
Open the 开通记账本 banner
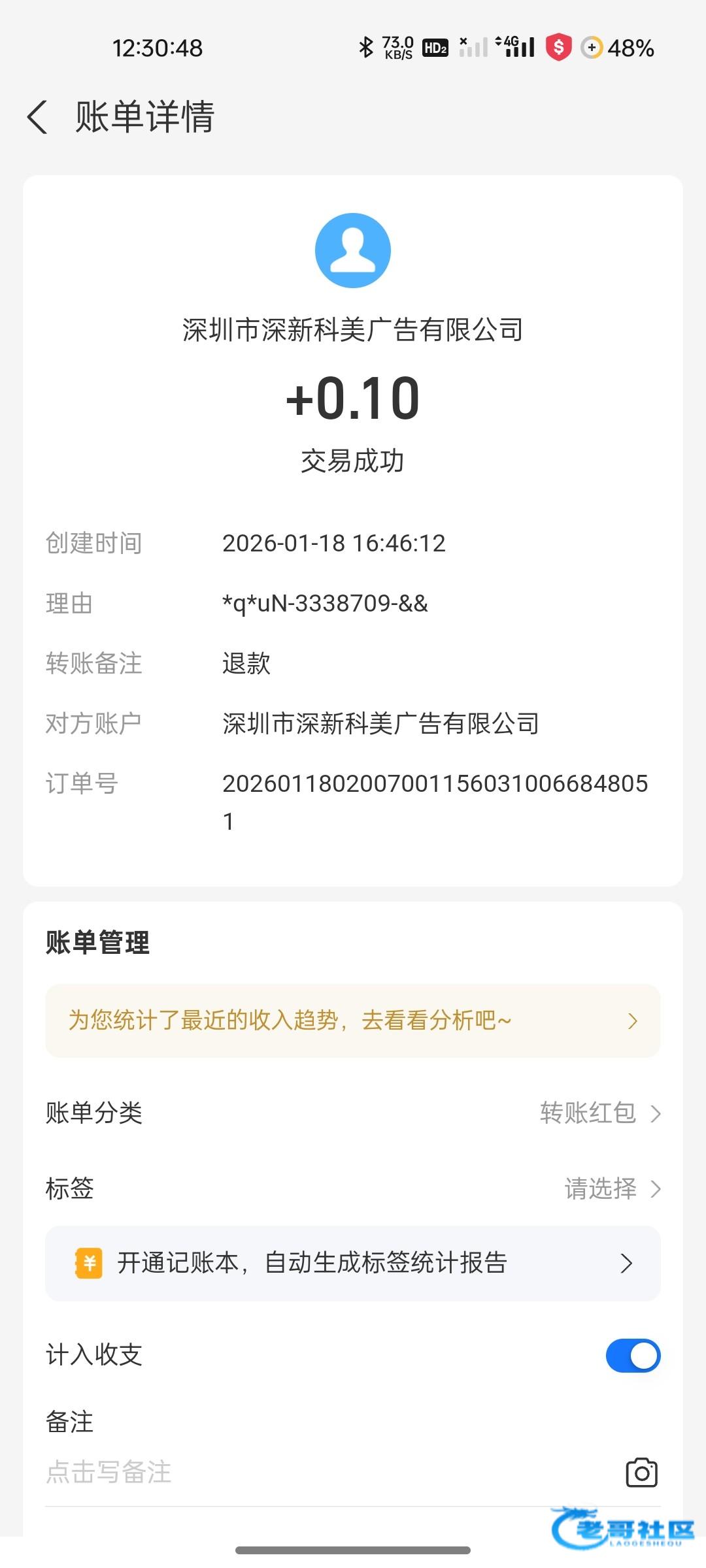(353, 1263)
